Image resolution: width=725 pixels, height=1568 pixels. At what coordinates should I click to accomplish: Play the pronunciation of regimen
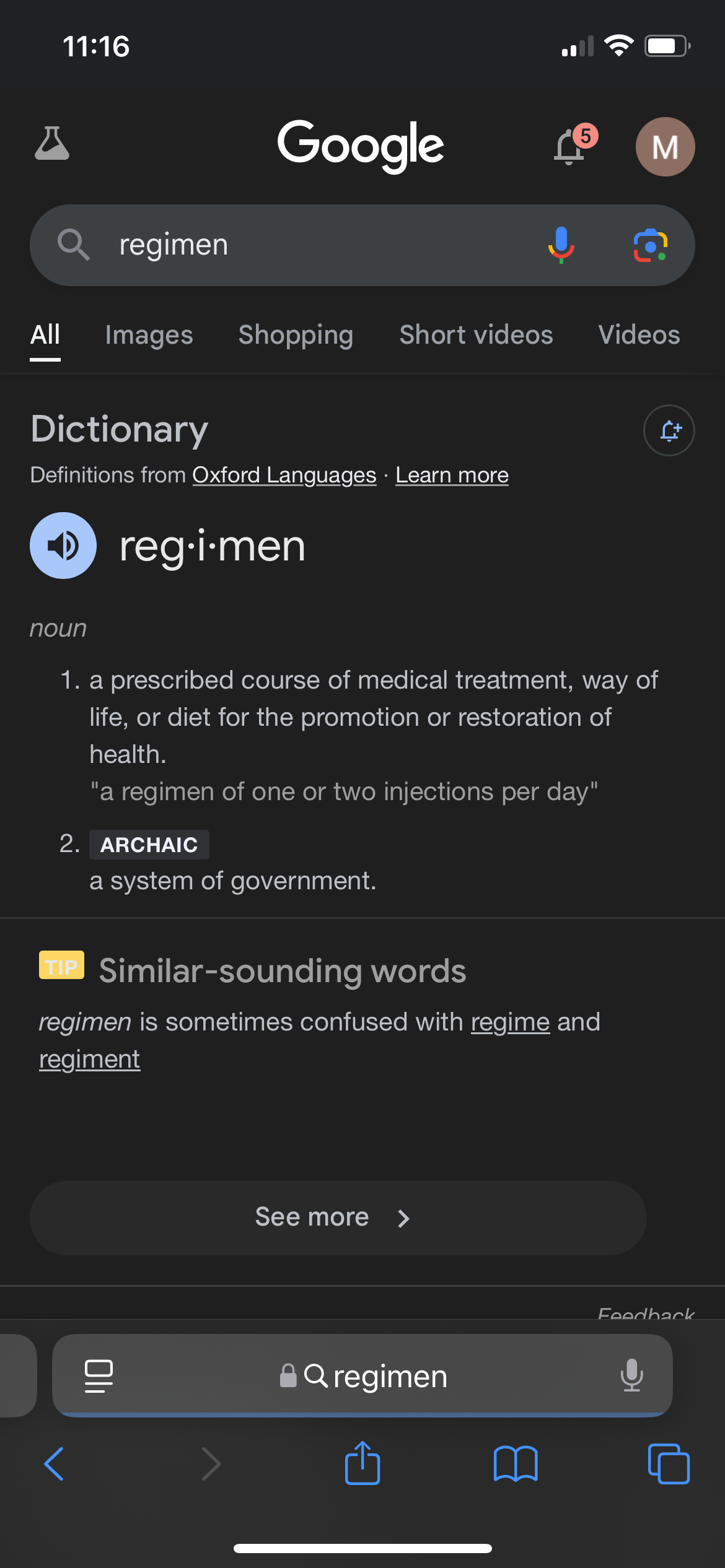click(x=63, y=546)
